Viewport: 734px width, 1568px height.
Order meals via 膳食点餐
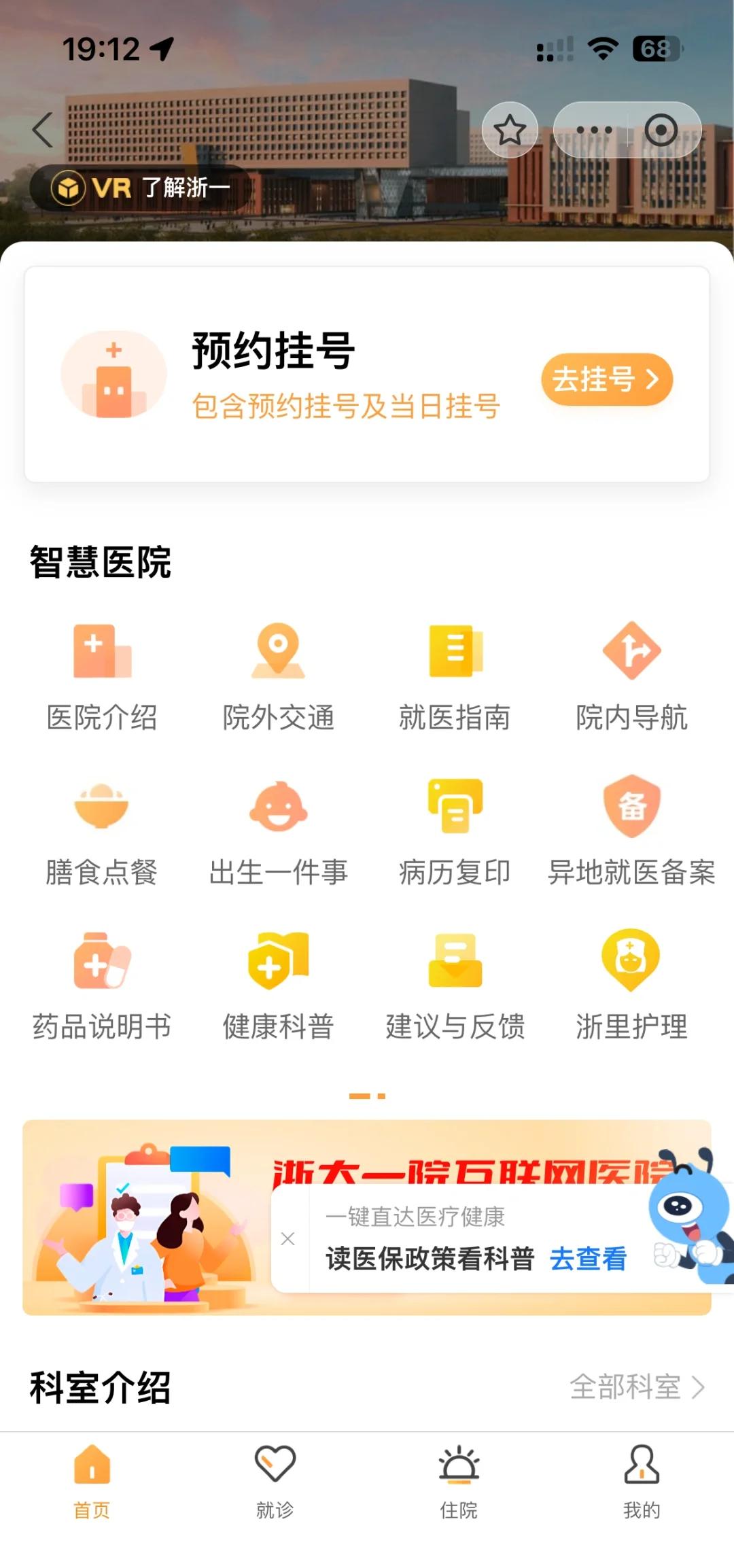tap(102, 831)
